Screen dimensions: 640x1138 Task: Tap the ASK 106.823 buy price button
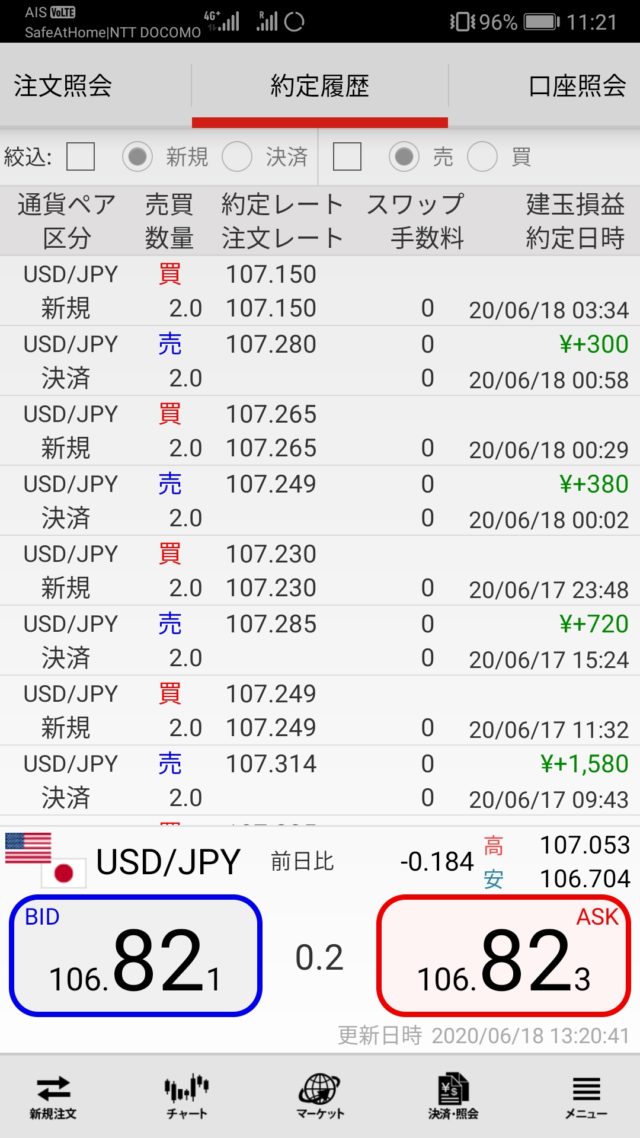pos(503,955)
